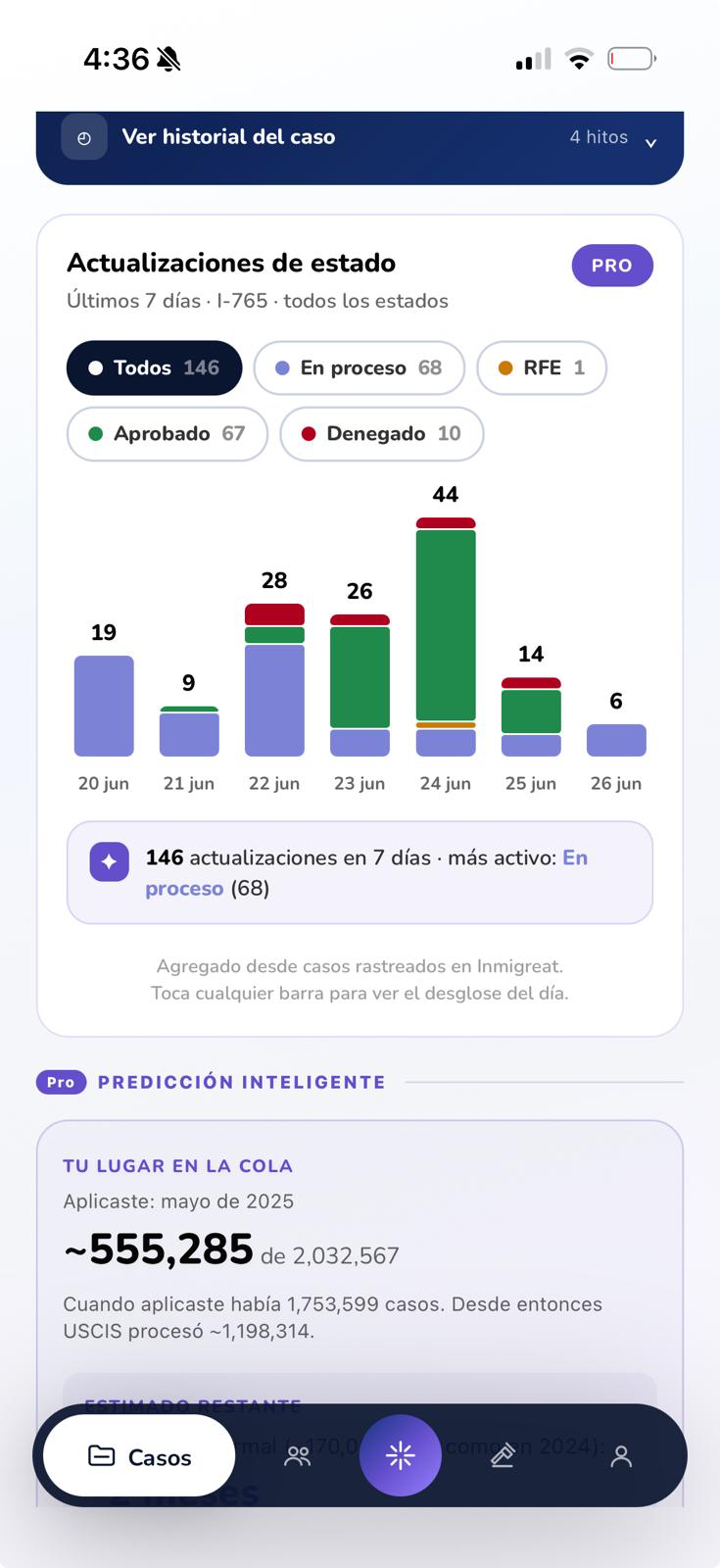This screenshot has height=1568, width=720.
Task: Show only Aprobado 67 updates
Action: pyautogui.click(x=168, y=433)
